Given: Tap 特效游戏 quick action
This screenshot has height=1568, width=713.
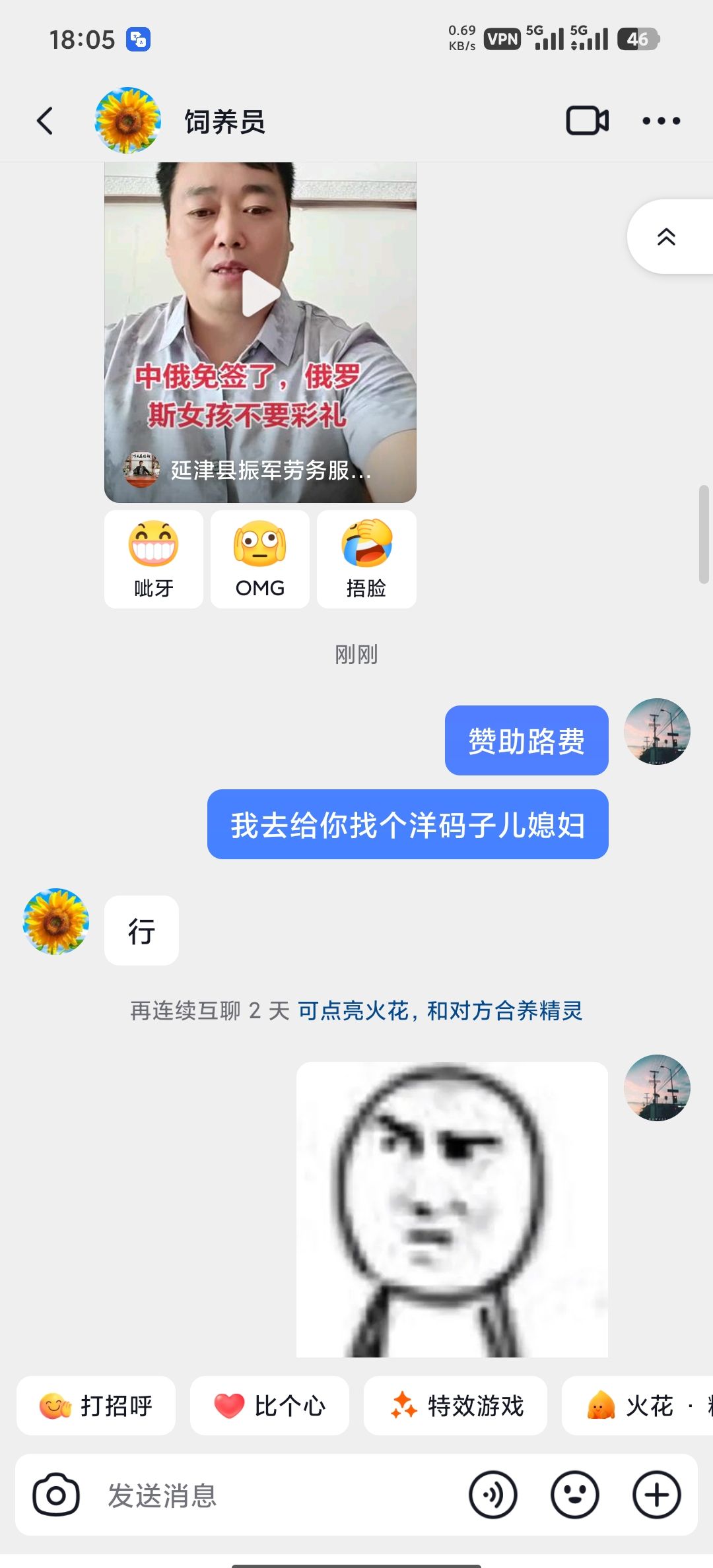Looking at the screenshot, I should 454,1406.
